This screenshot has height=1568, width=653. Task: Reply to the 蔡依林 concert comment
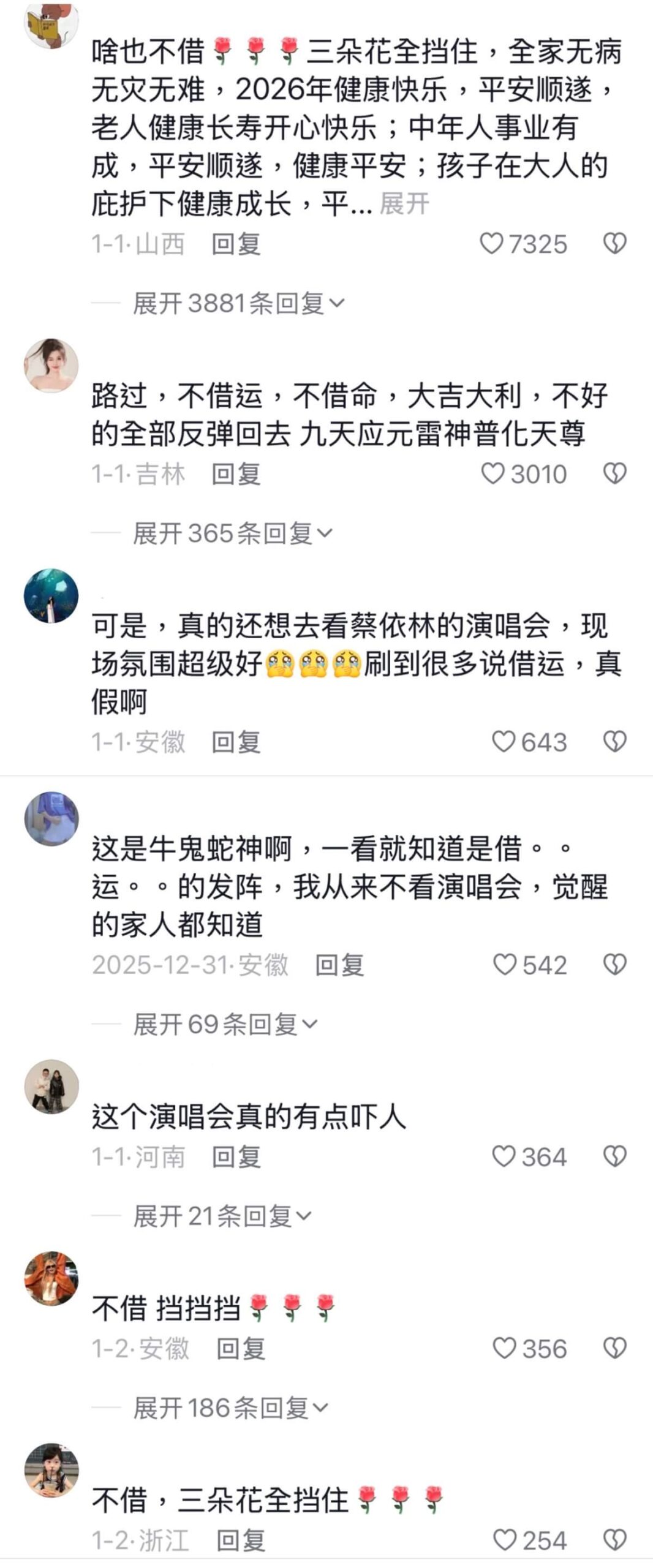(x=236, y=742)
